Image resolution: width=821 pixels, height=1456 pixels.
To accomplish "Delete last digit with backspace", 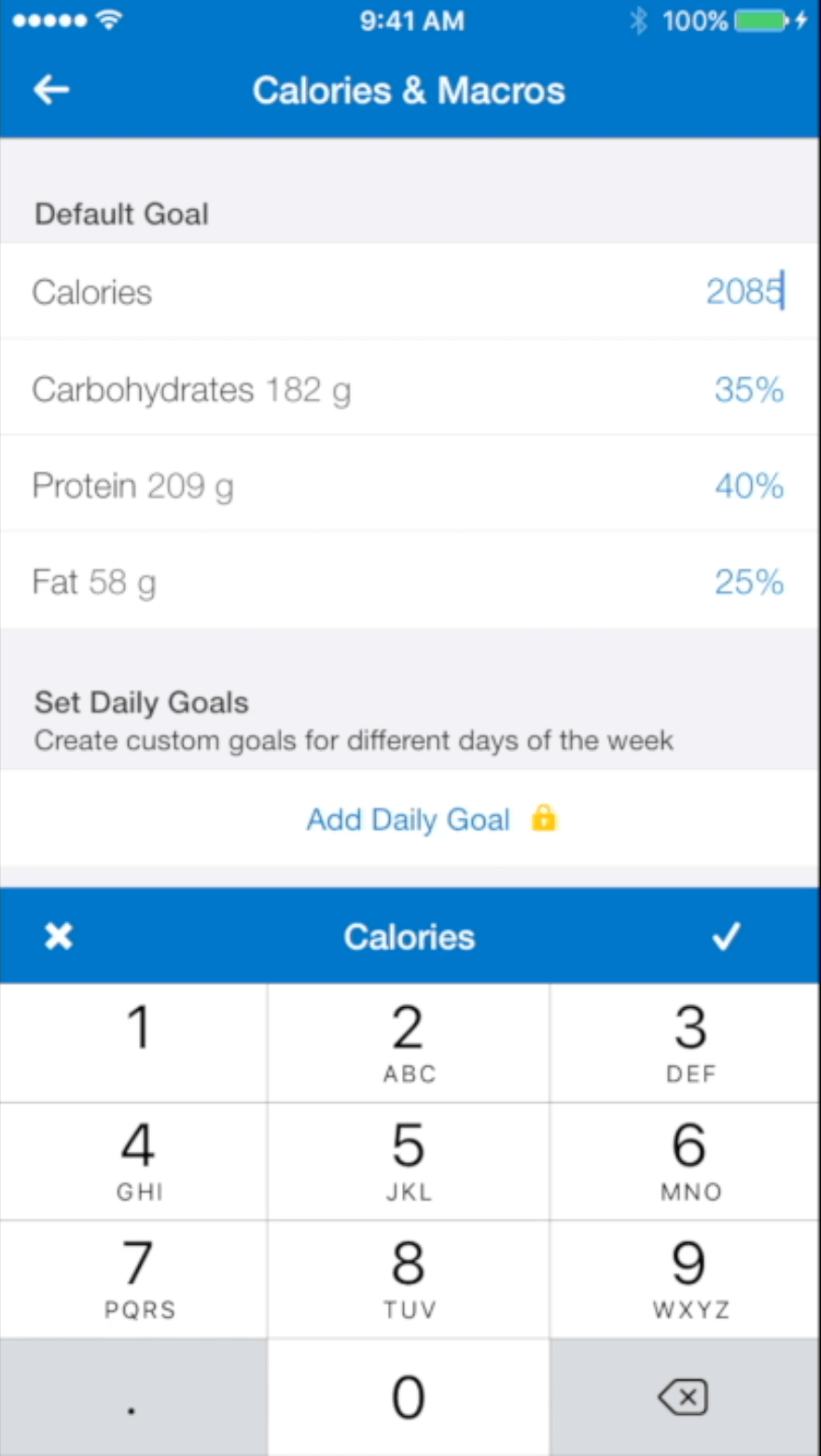I will 686,1397.
